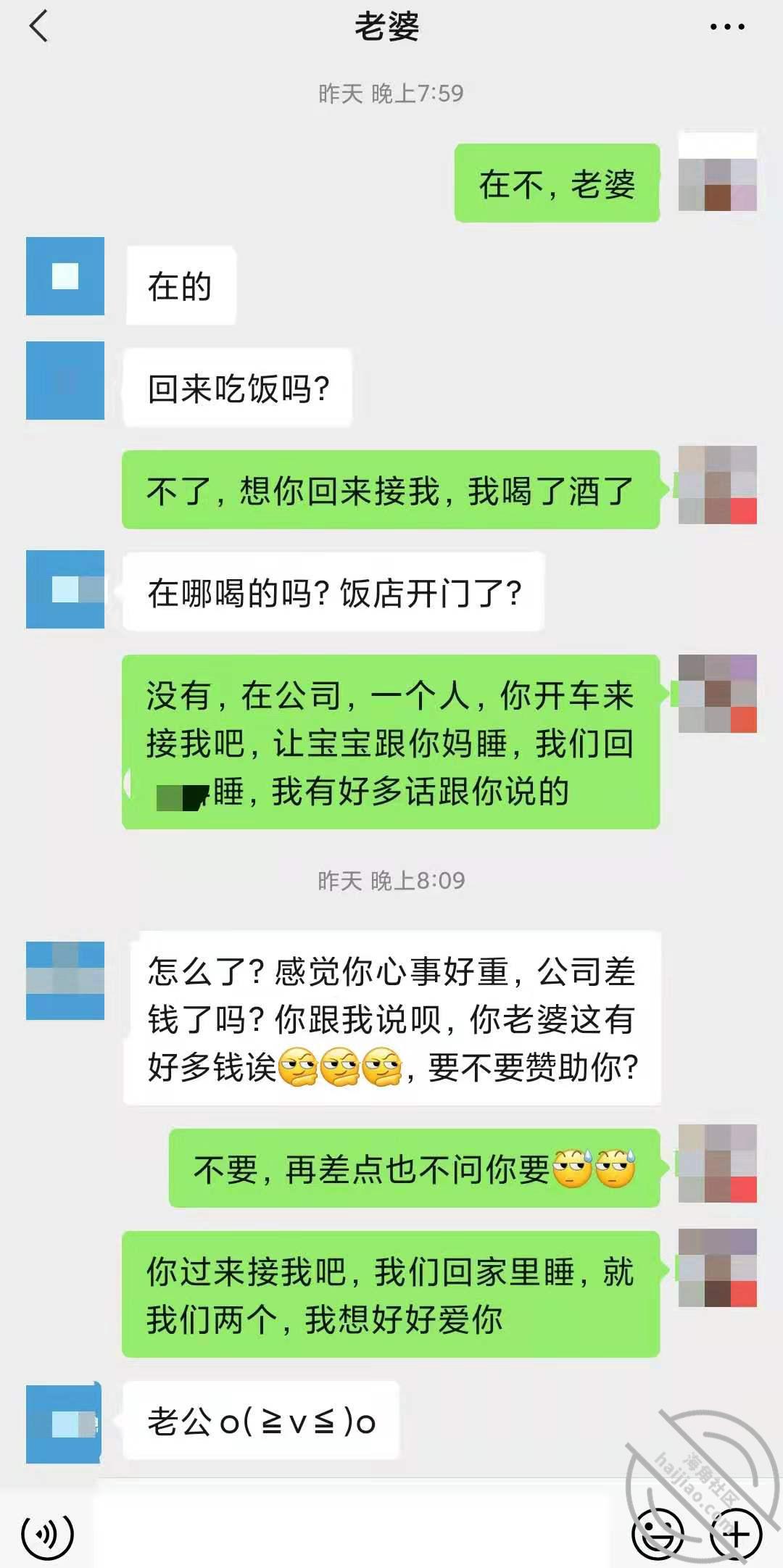Tap the contact avatar beside 在的
Screen dimensions: 783x1568
pos(65,276)
